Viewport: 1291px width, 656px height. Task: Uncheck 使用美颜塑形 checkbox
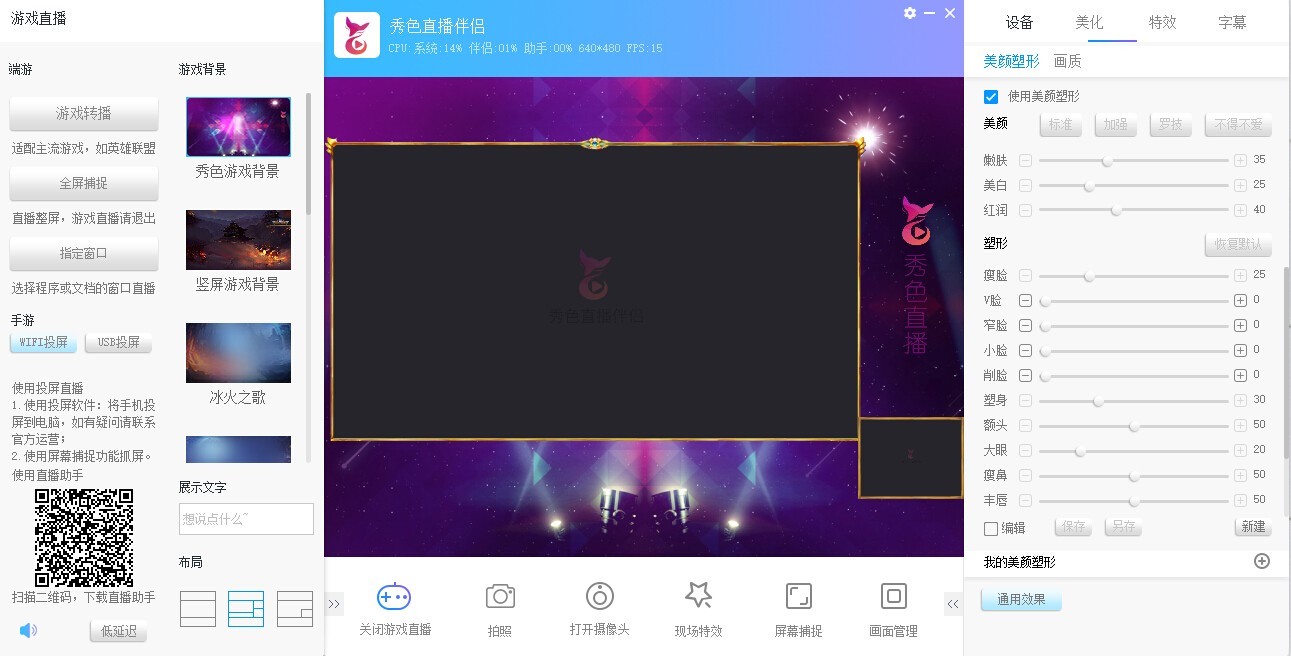tap(991, 97)
